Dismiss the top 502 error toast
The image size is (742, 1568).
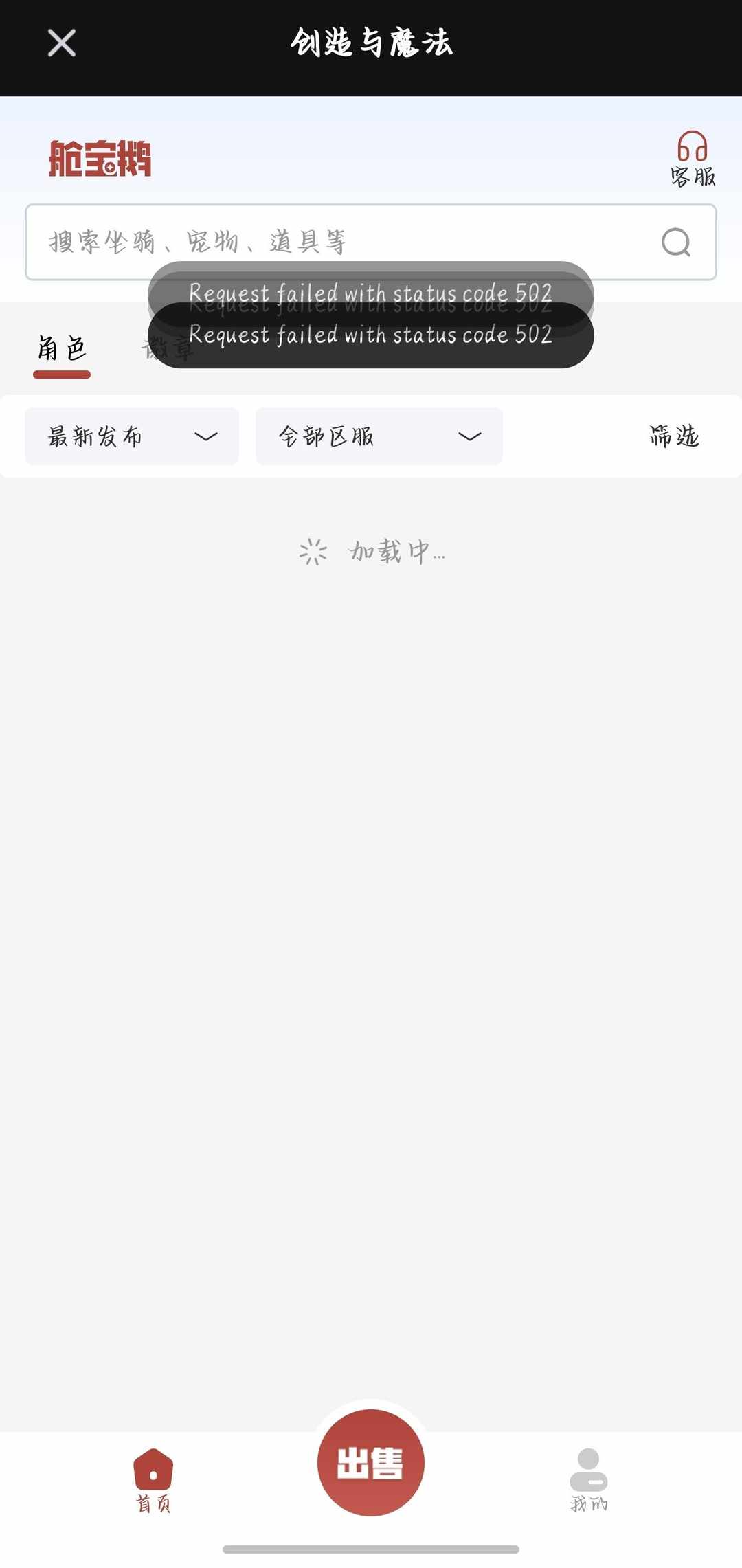(371, 294)
